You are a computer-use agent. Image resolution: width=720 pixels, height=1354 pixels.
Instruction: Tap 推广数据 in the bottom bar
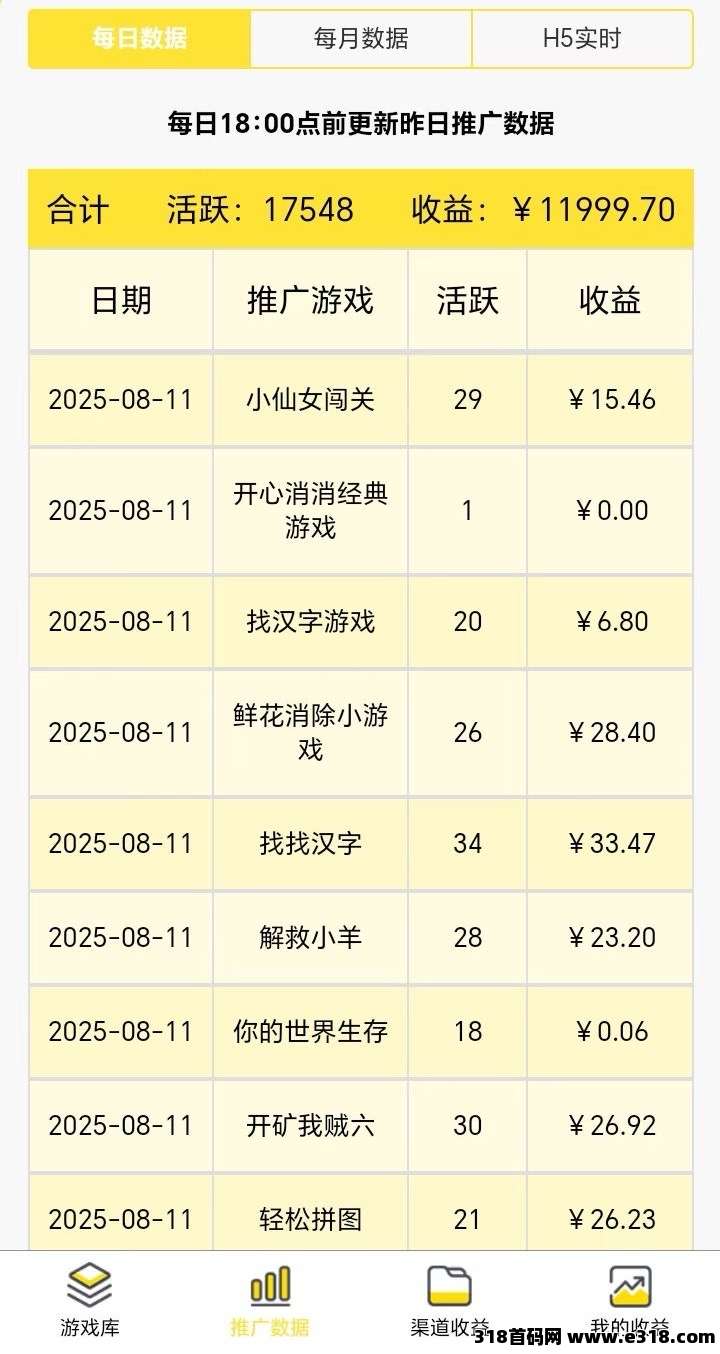click(x=270, y=1300)
